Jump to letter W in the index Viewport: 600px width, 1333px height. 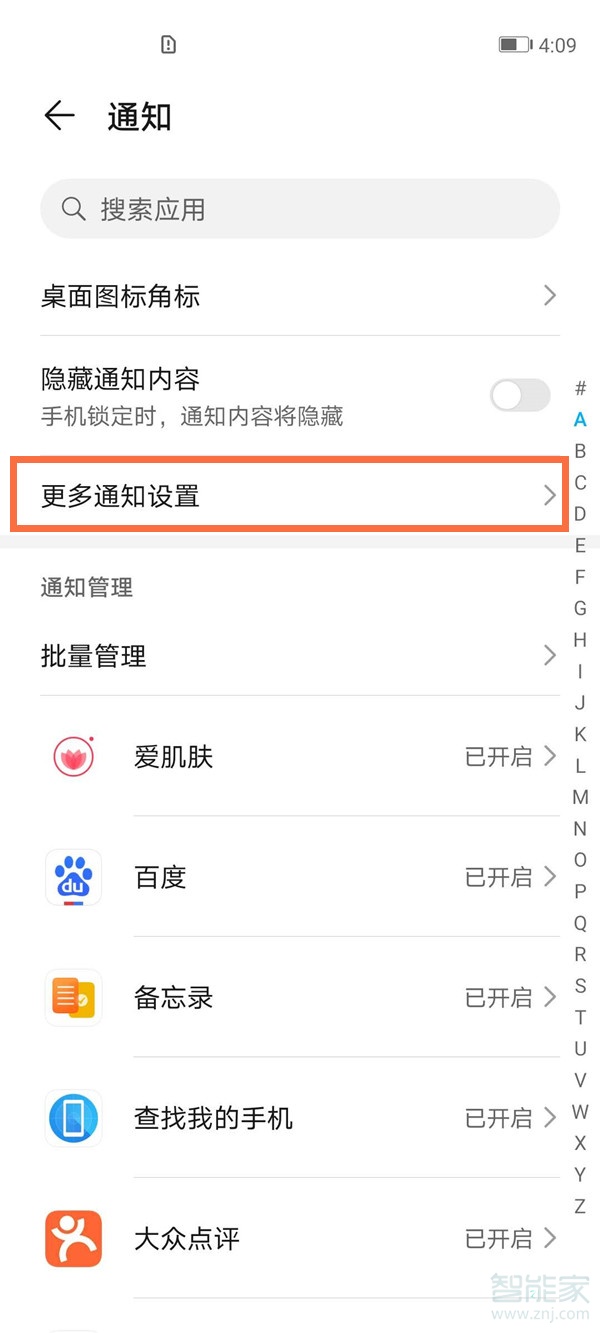tap(580, 1111)
